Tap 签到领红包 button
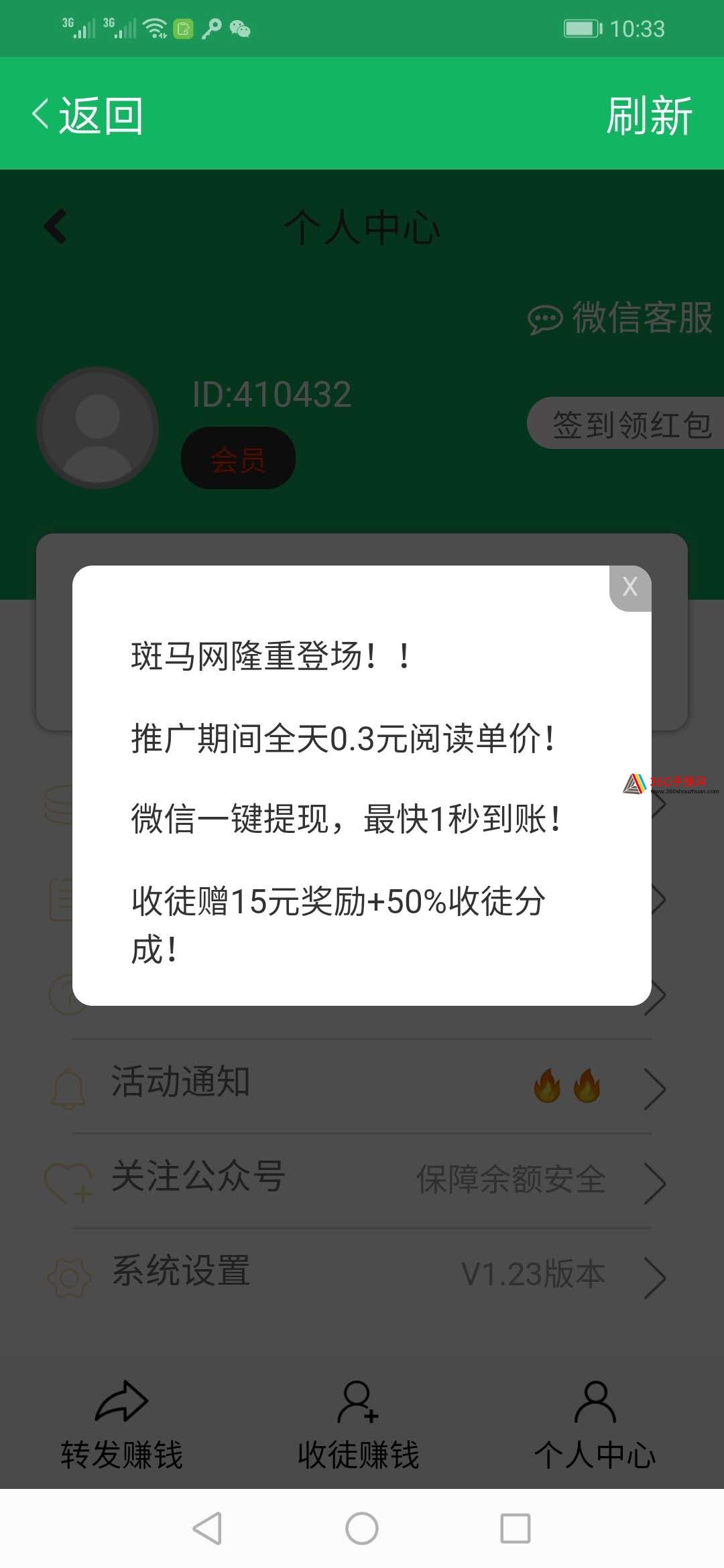 [625, 424]
